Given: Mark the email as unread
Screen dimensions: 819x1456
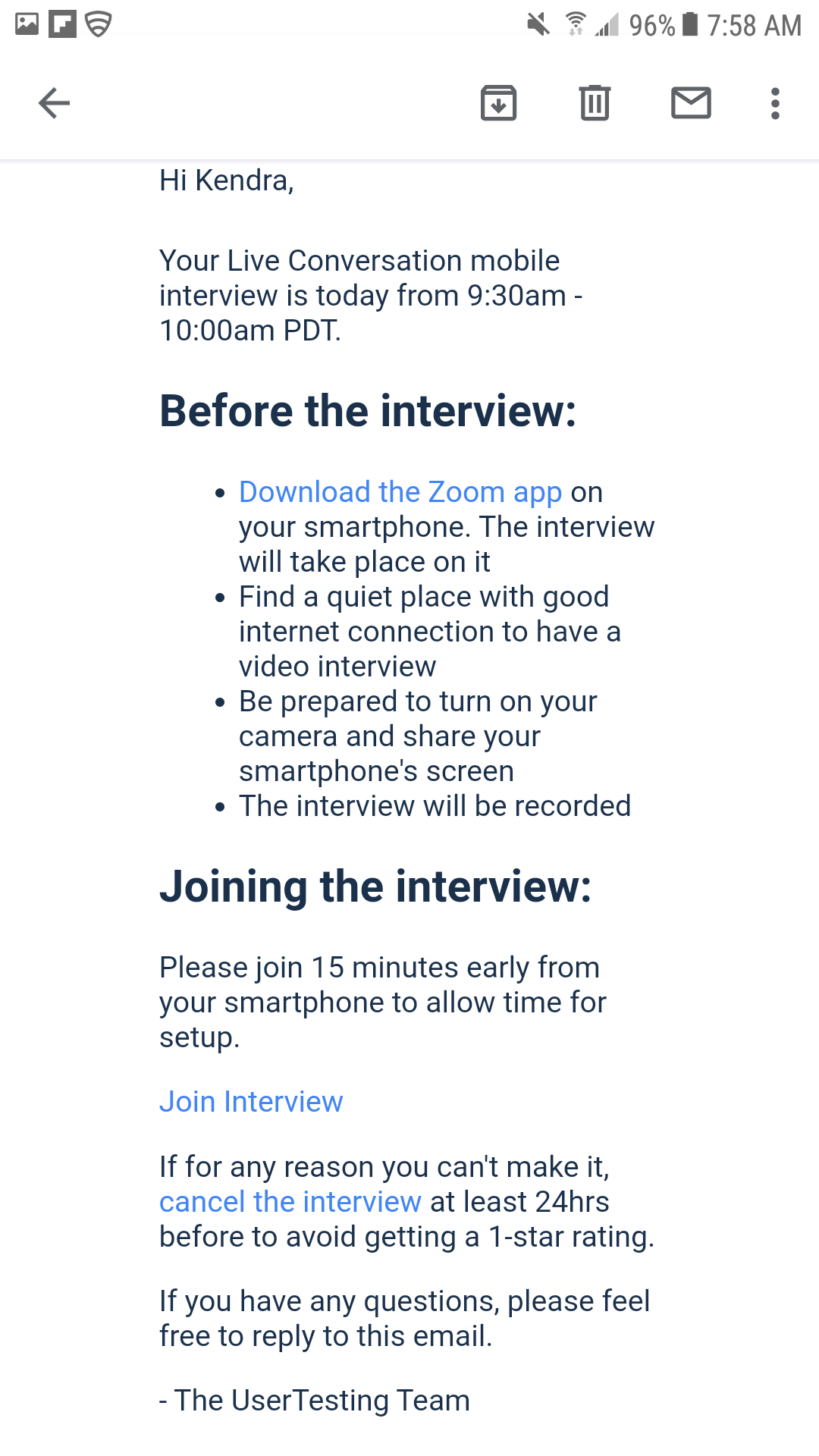Looking at the screenshot, I should (x=691, y=103).
